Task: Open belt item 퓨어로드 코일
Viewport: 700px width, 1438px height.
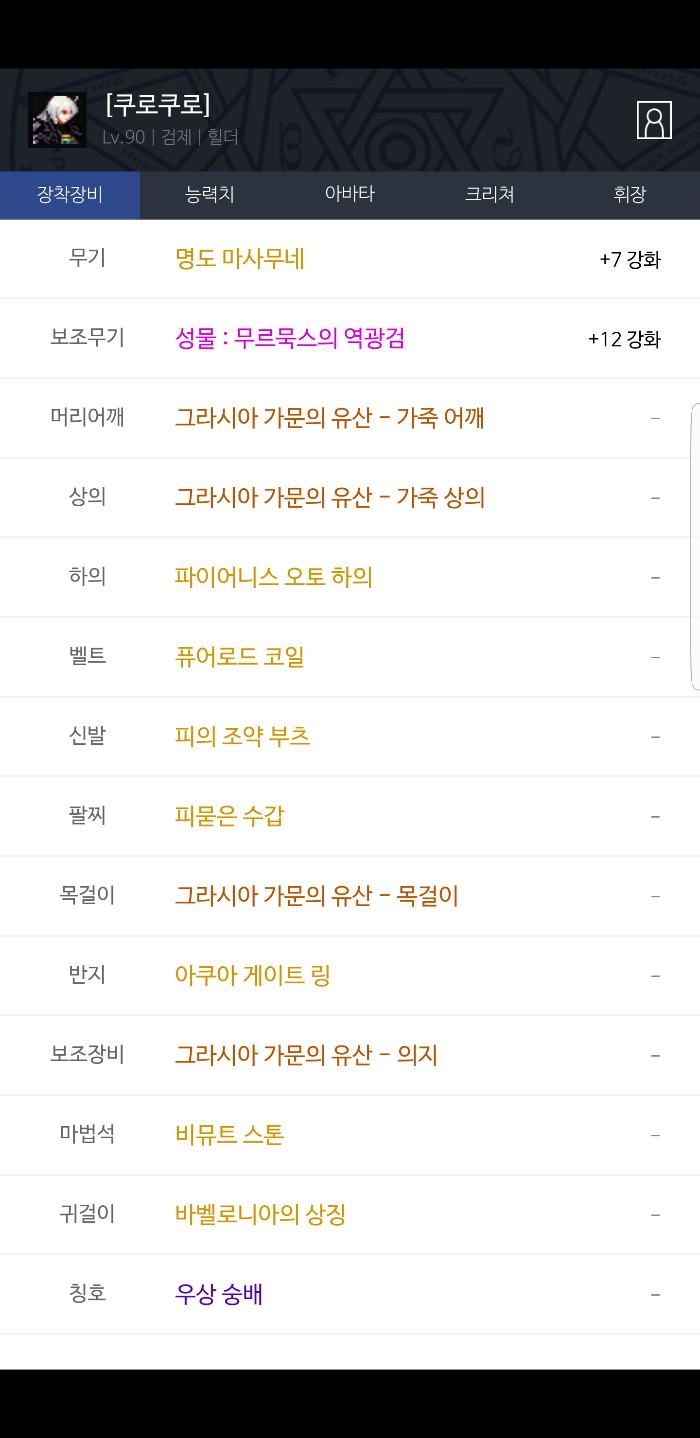Action: click(240, 657)
